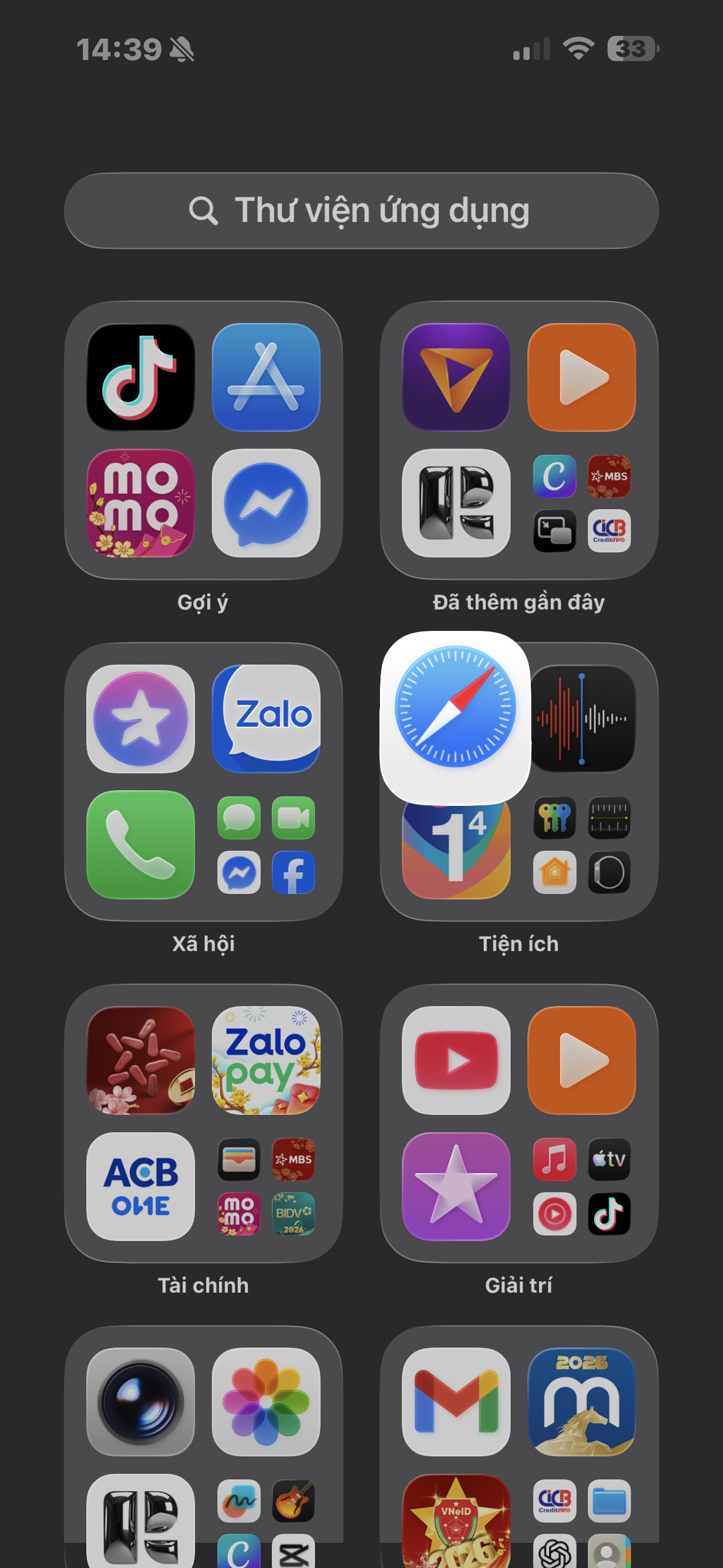Expand the Tài chính folder's small icon group
Screen dimensions: 723x1568
point(266,1186)
